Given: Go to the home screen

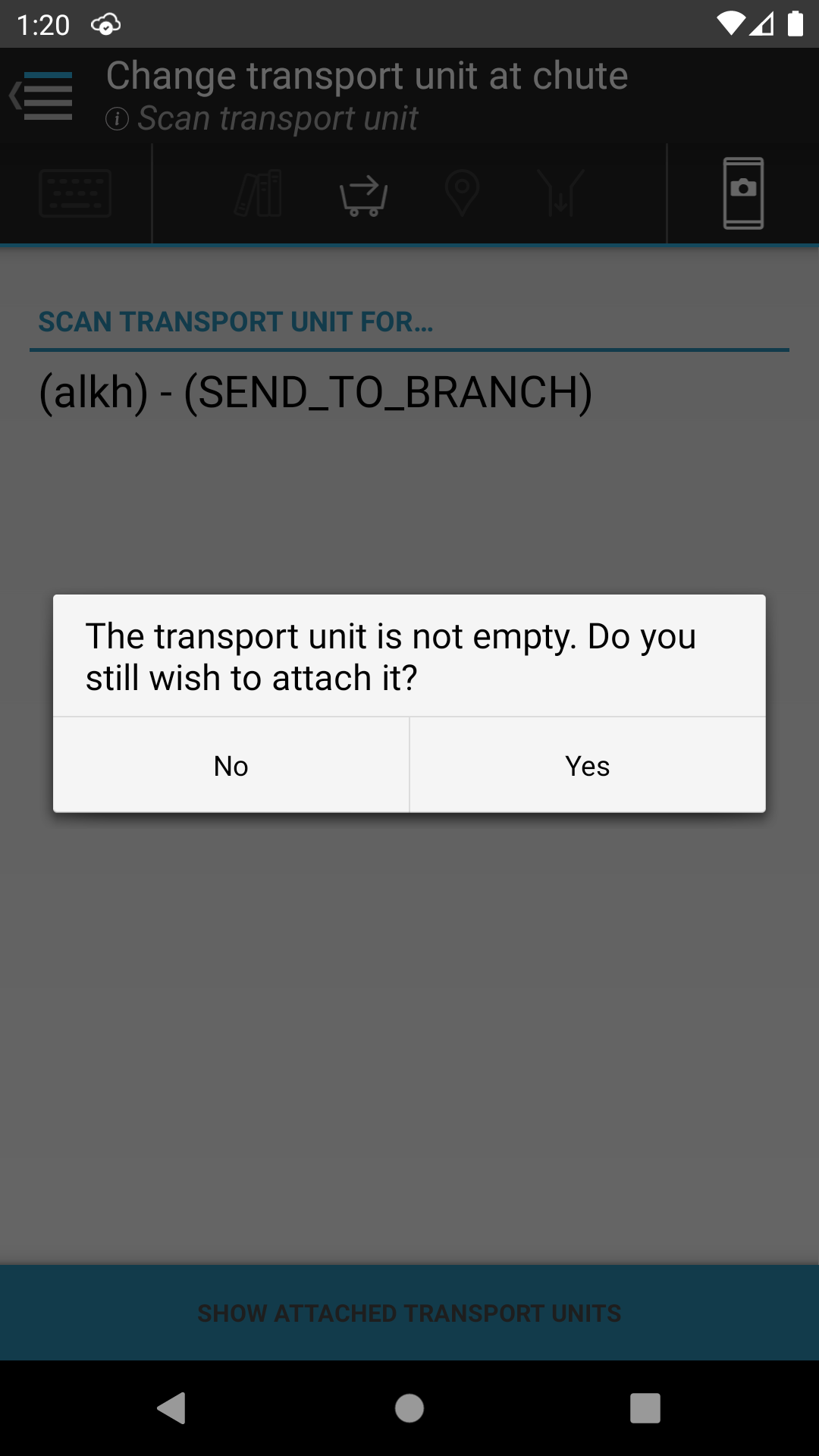Looking at the screenshot, I should click(x=409, y=1408).
